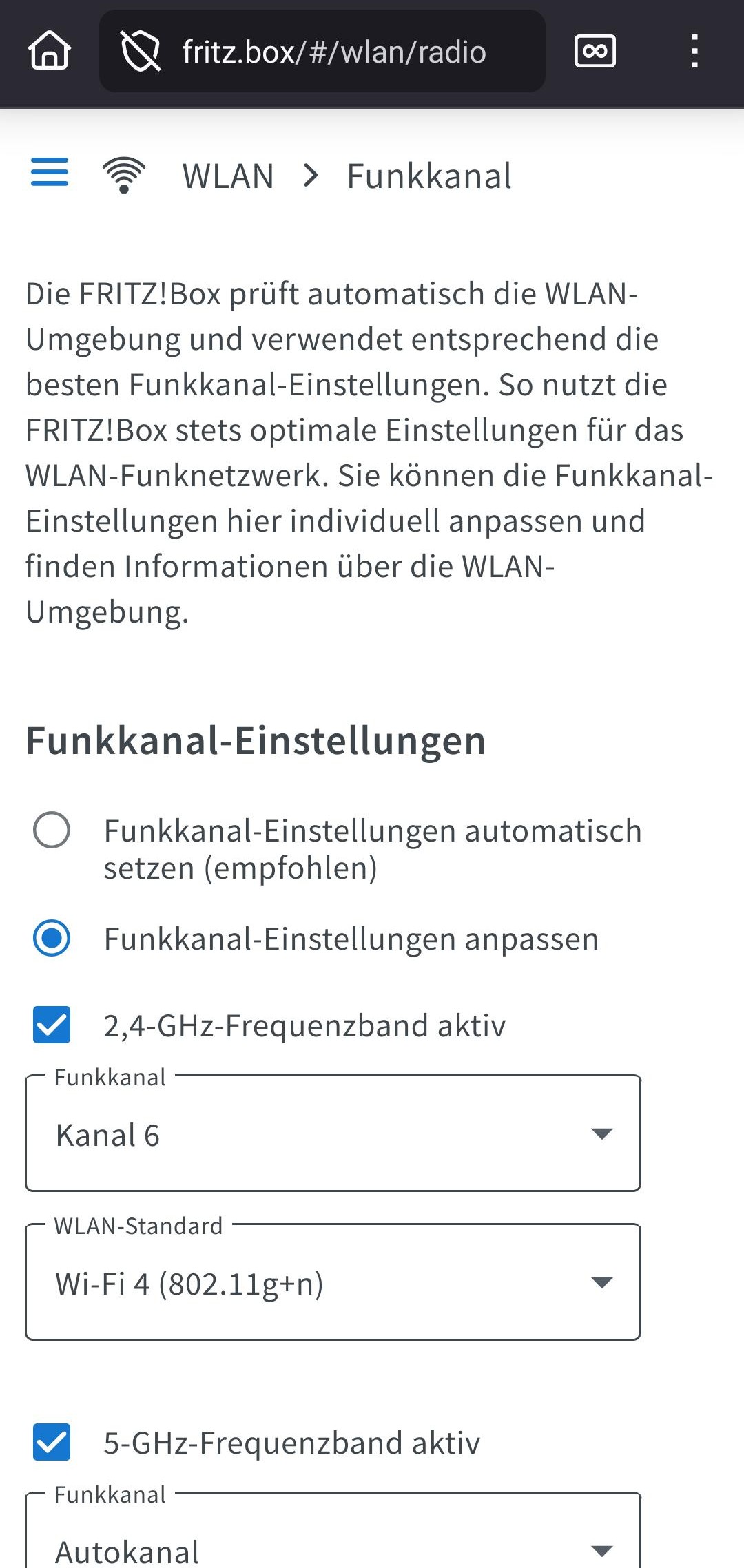The width and height of the screenshot is (744, 1568).
Task: Expand the Kanal 6 channel dropdown
Action: click(x=333, y=1133)
